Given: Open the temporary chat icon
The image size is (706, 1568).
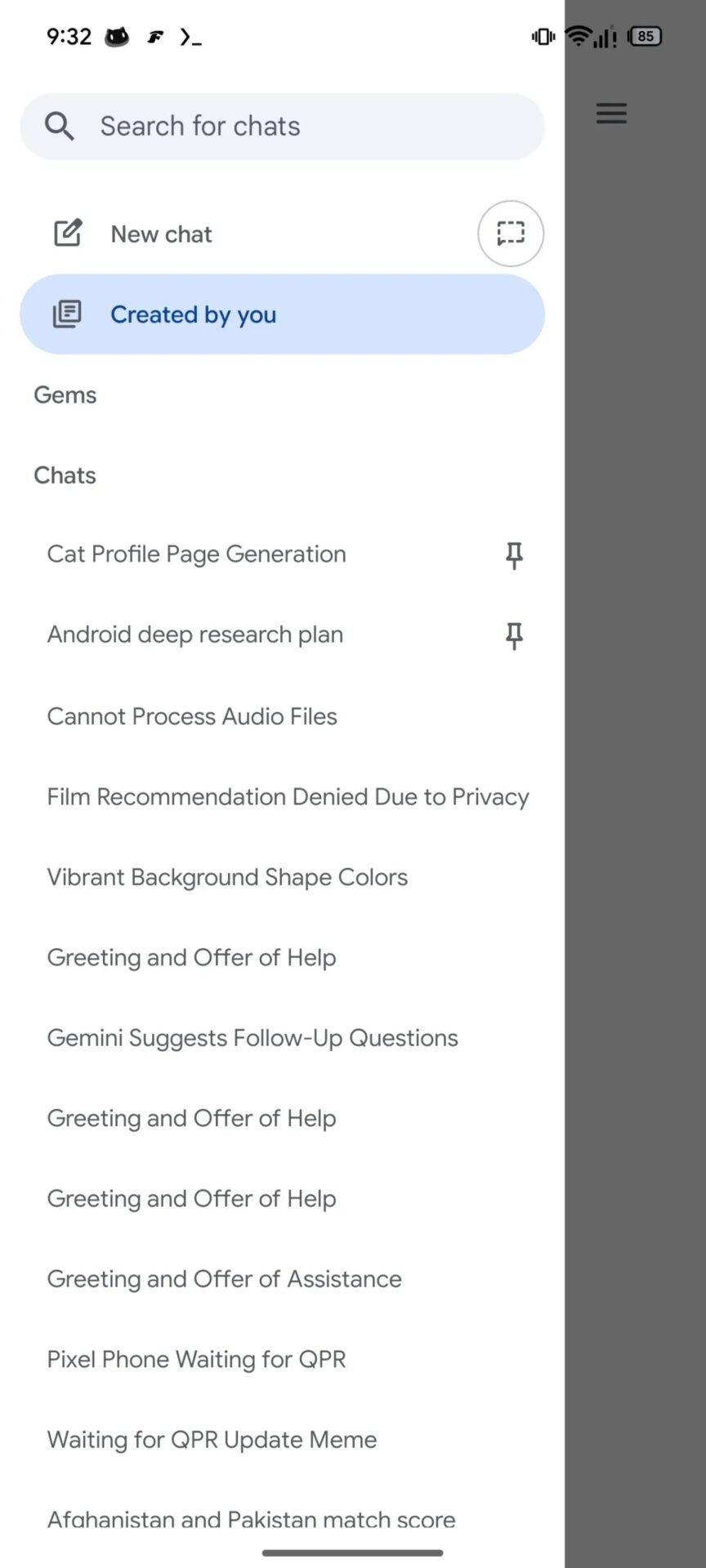Looking at the screenshot, I should (x=511, y=234).
